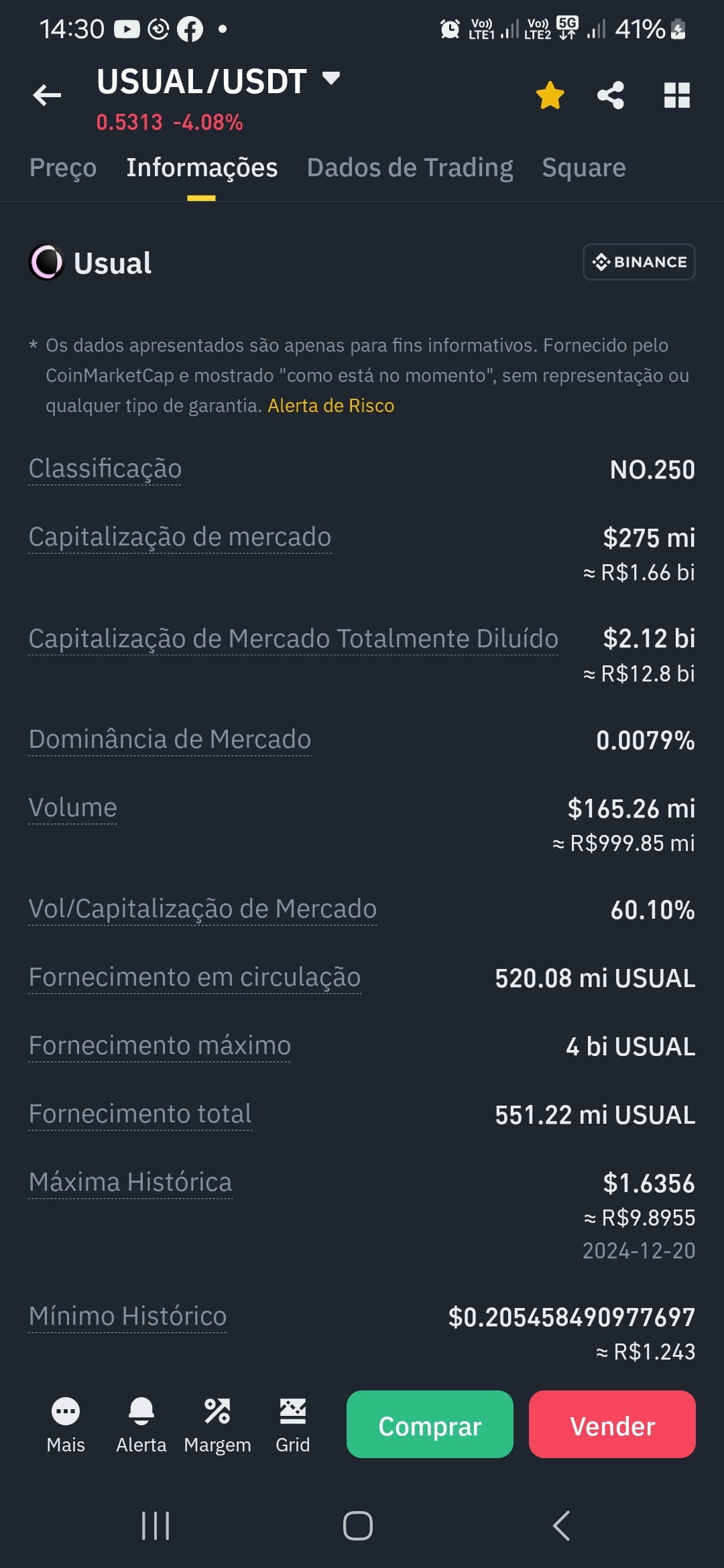
Task: Open the Alerta de Risco link
Action: click(x=330, y=405)
